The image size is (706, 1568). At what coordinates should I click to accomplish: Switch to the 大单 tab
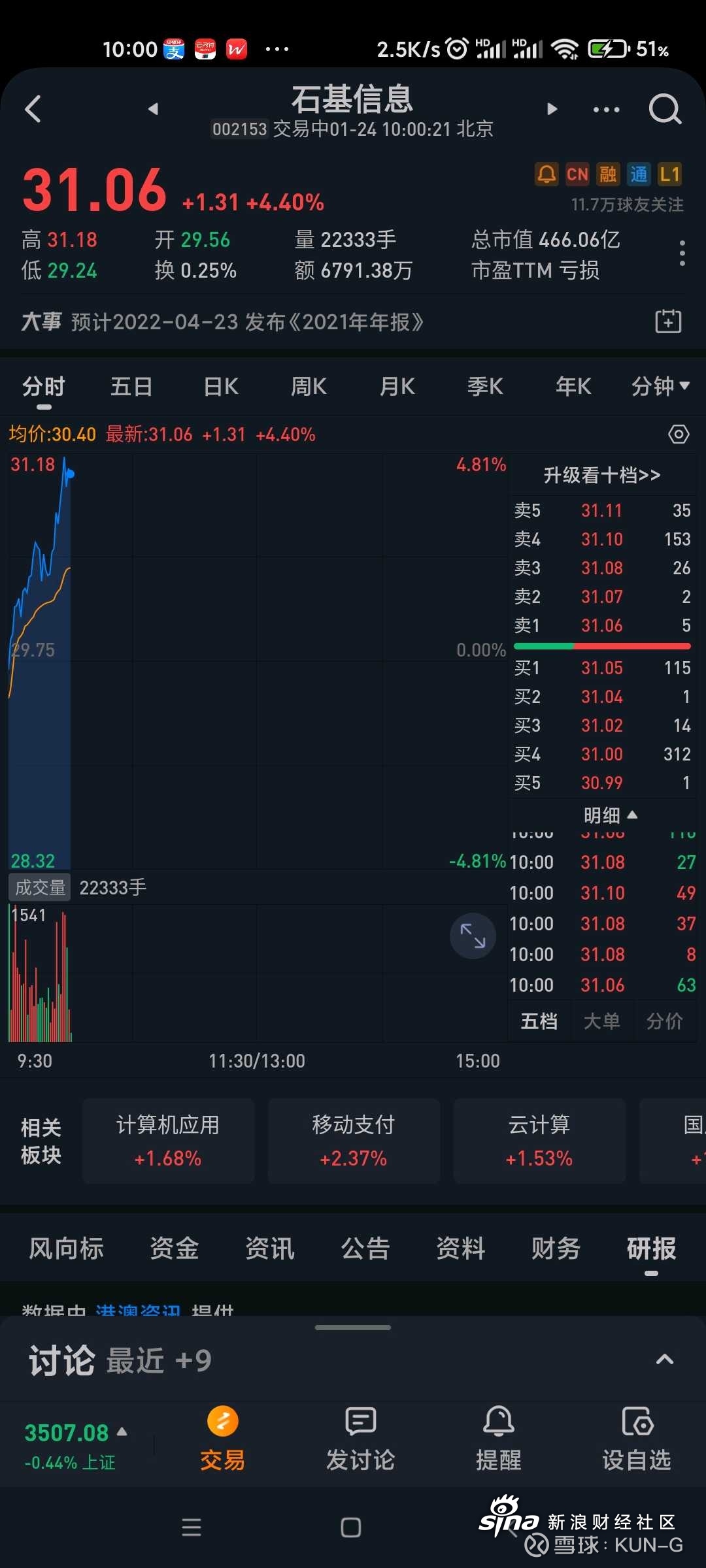coord(601,1021)
